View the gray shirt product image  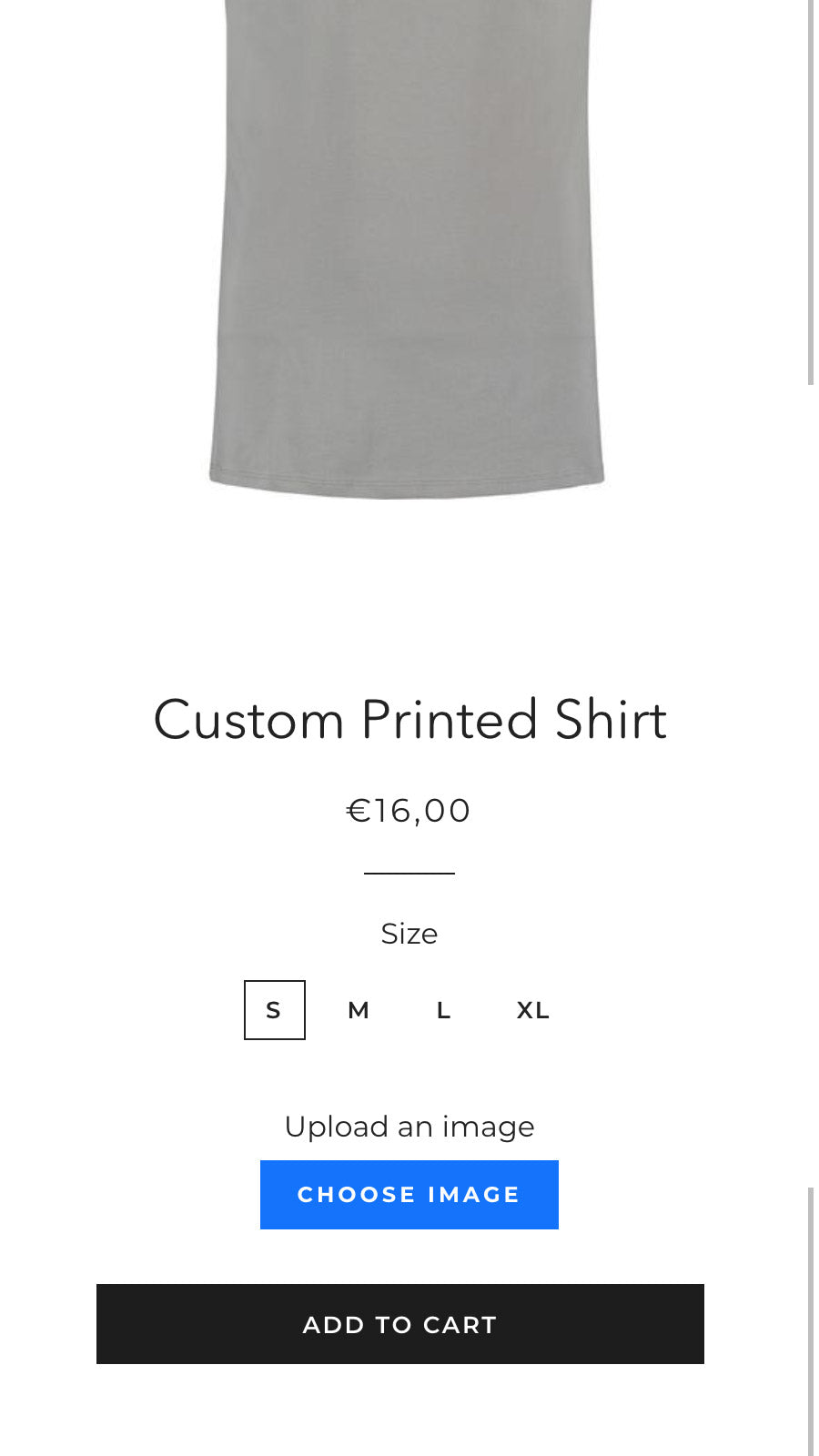pos(407,246)
